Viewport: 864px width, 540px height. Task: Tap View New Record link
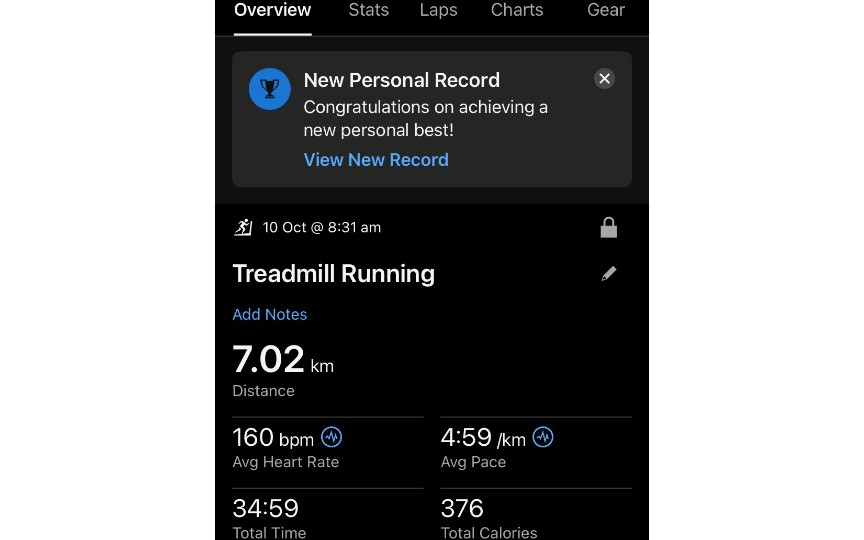click(x=376, y=160)
